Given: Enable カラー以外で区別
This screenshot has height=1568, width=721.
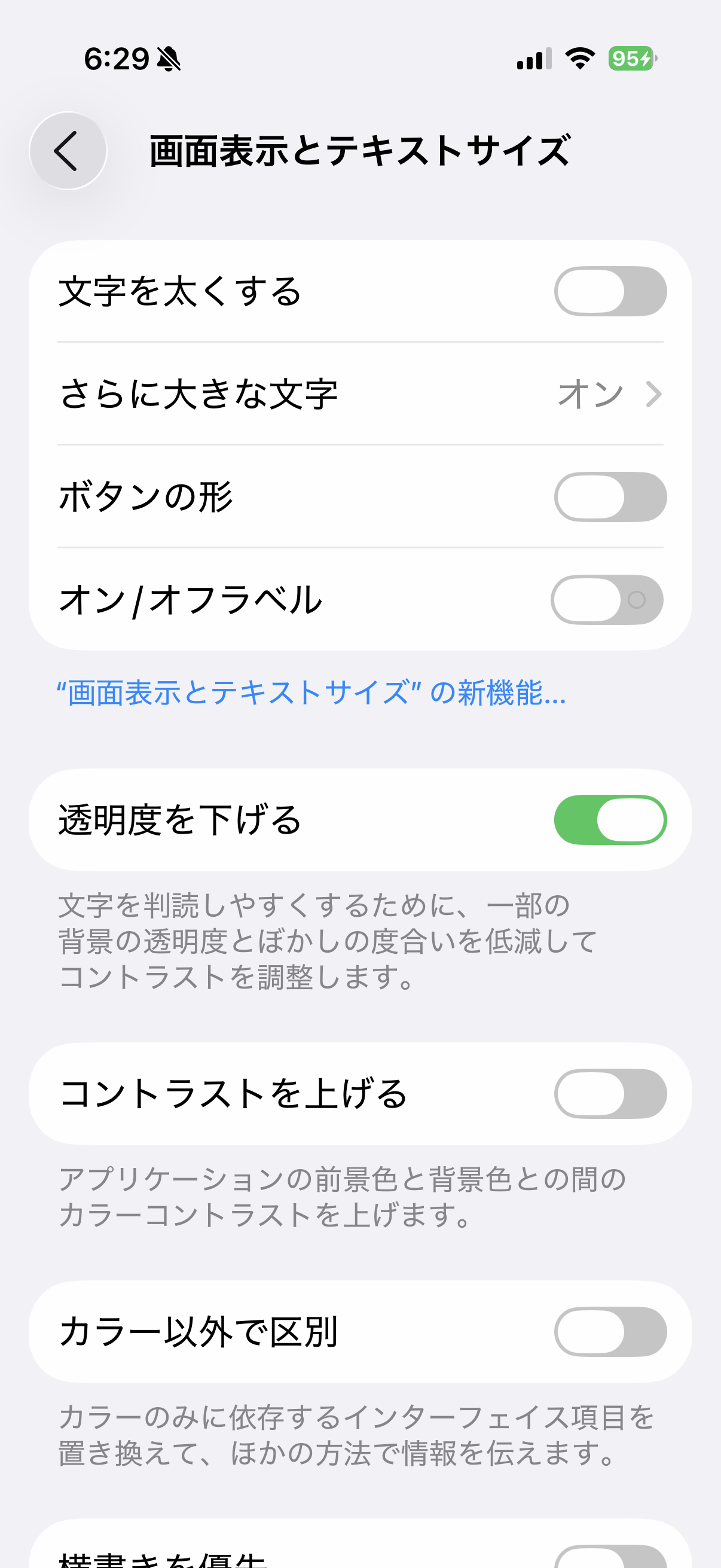Looking at the screenshot, I should click(610, 1331).
